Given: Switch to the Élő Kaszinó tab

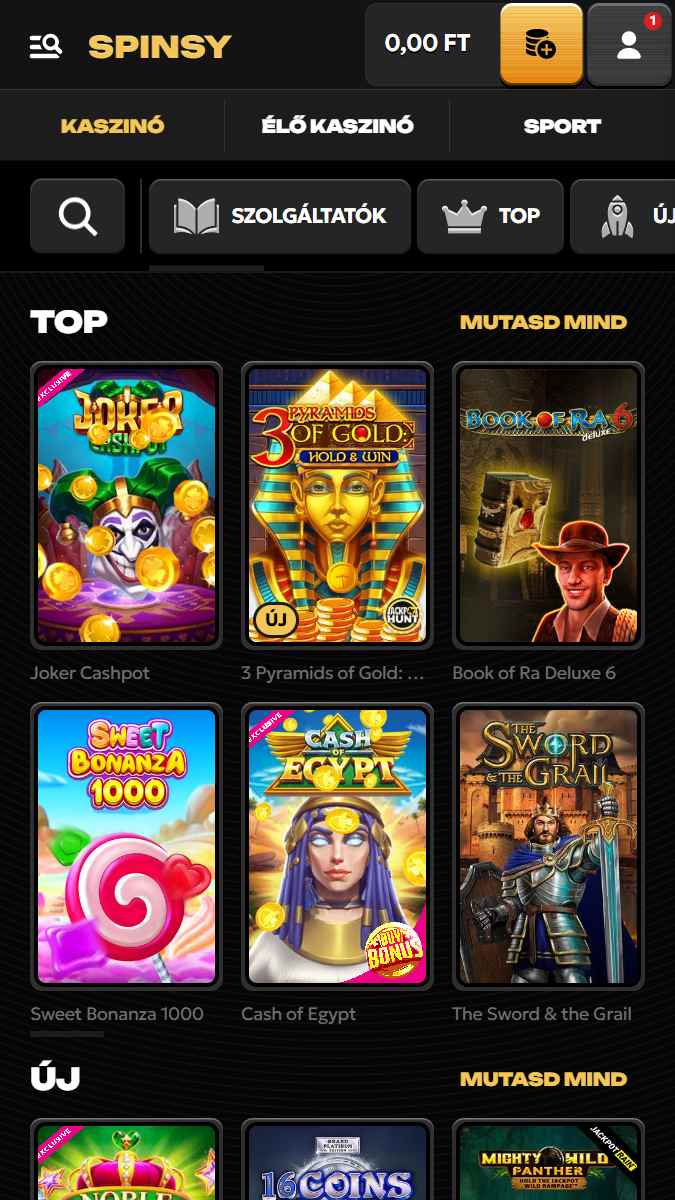Looking at the screenshot, I should click(337, 126).
